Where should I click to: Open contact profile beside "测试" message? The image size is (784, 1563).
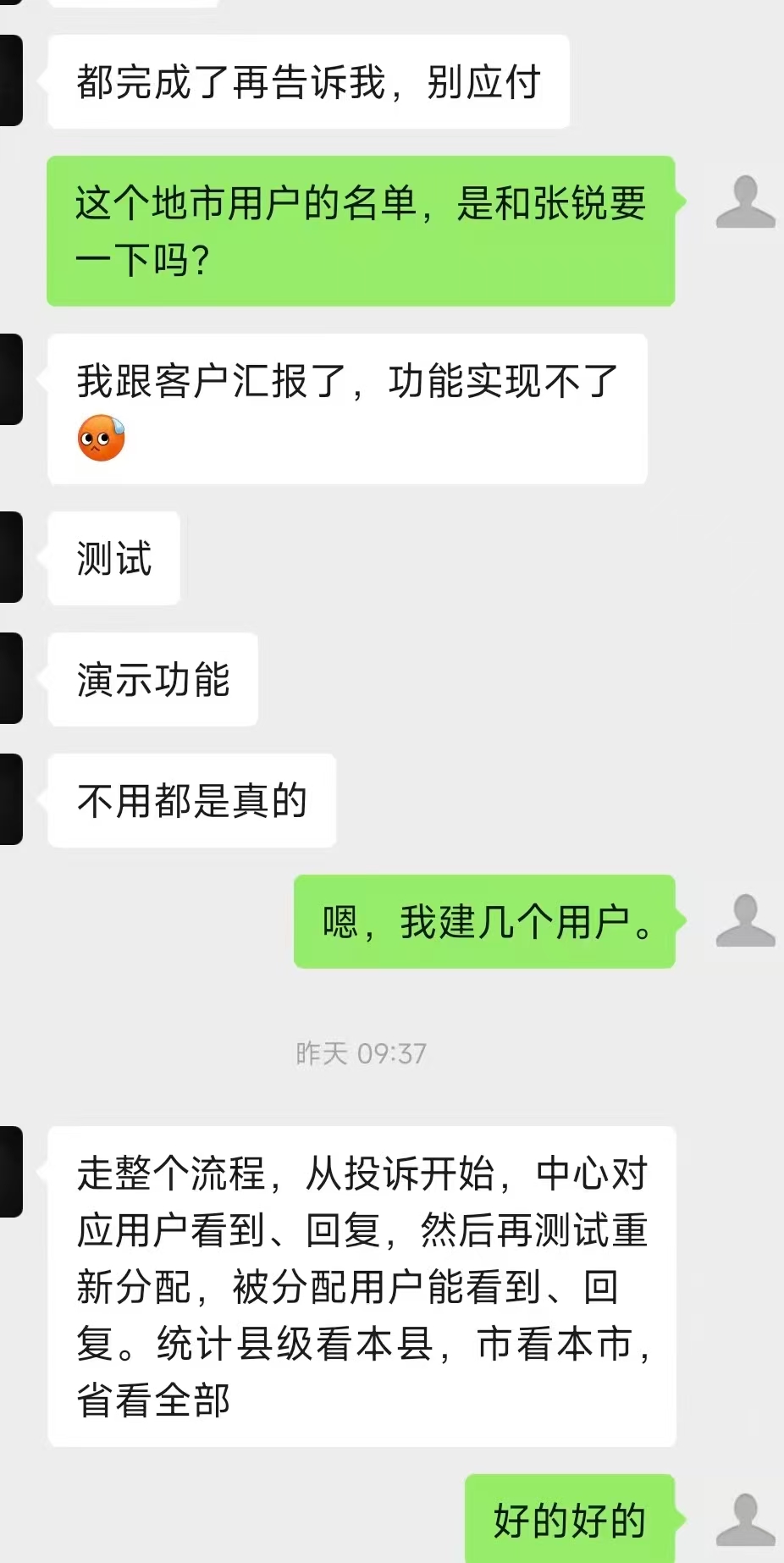click(10, 557)
